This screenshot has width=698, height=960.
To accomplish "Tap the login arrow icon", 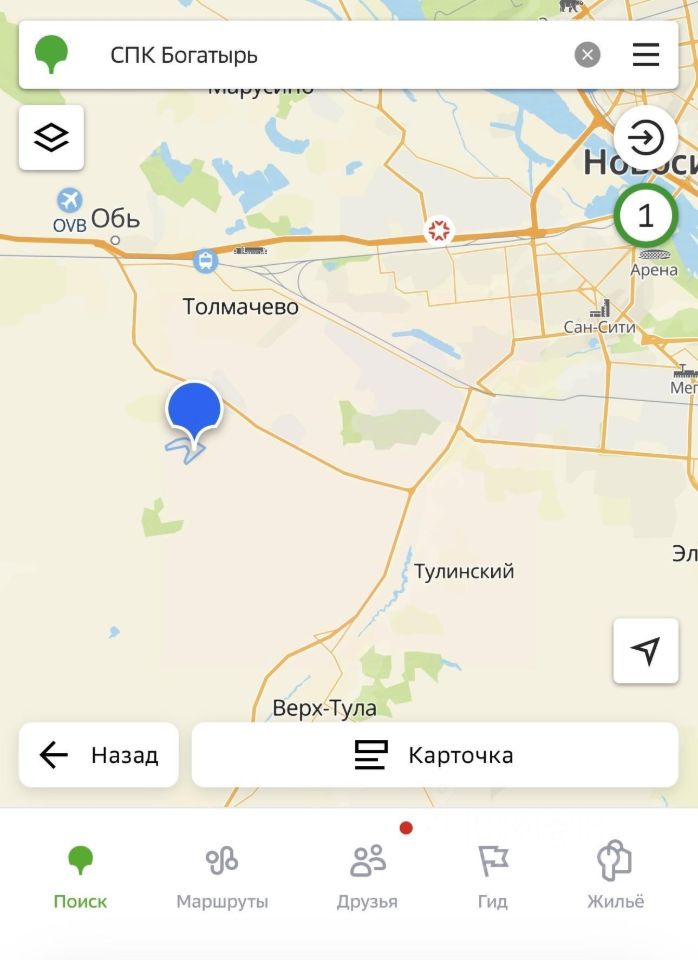I will [x=646, y=137].
